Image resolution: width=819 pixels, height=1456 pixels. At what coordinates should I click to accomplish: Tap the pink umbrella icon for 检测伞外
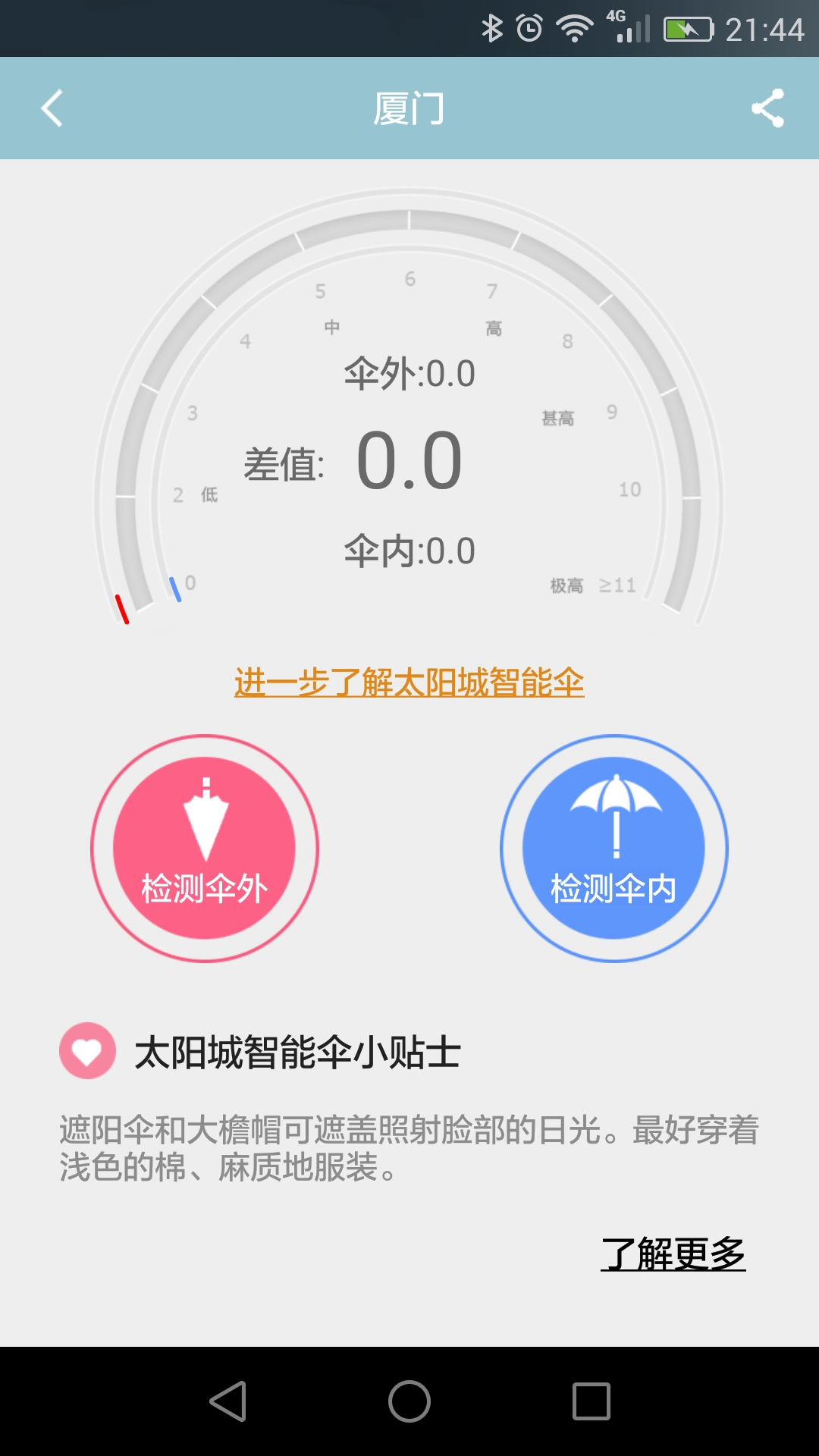pyautogui.click(x=206, y=819)
